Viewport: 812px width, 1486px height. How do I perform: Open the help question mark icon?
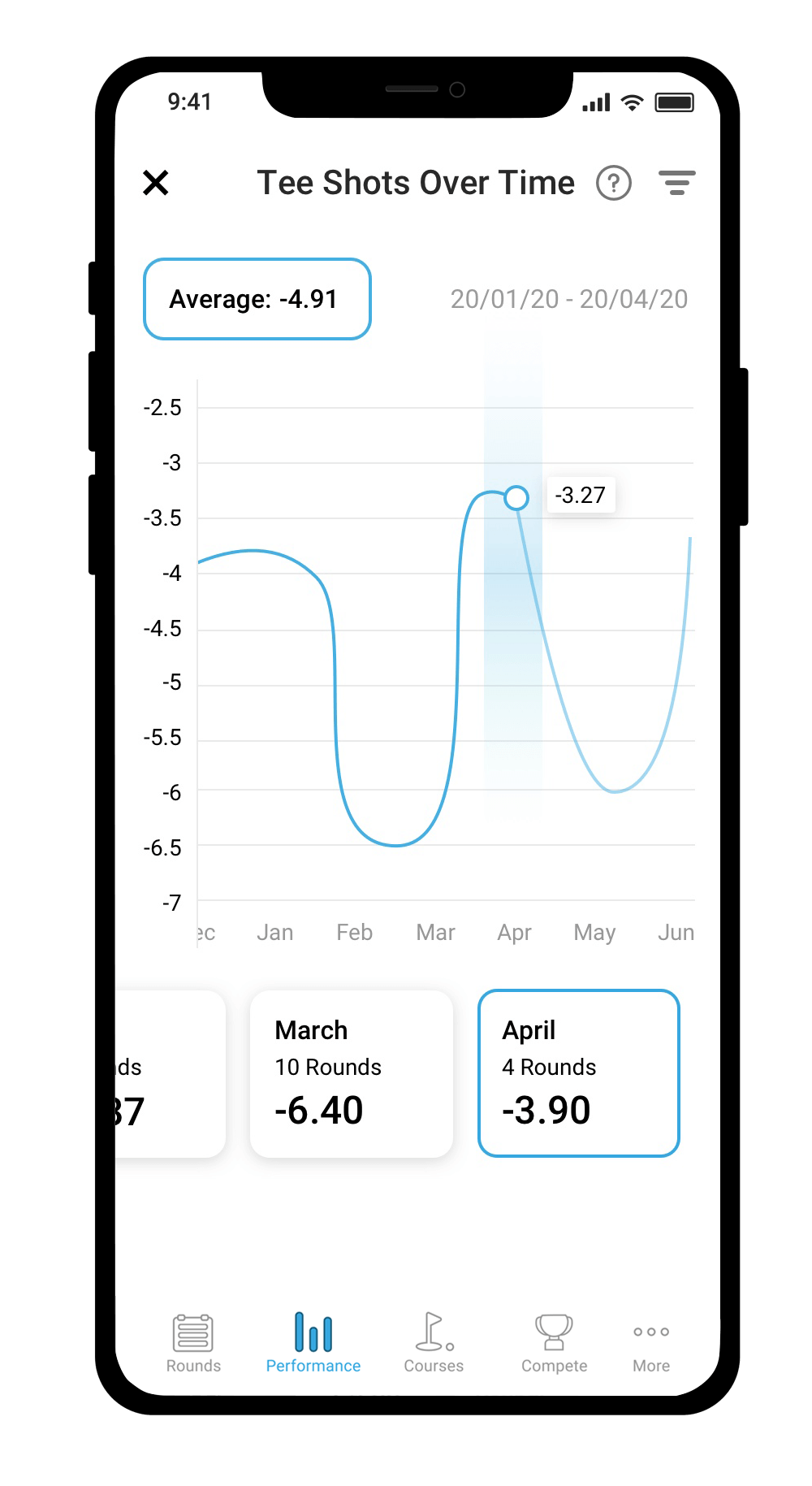[614, 183]
